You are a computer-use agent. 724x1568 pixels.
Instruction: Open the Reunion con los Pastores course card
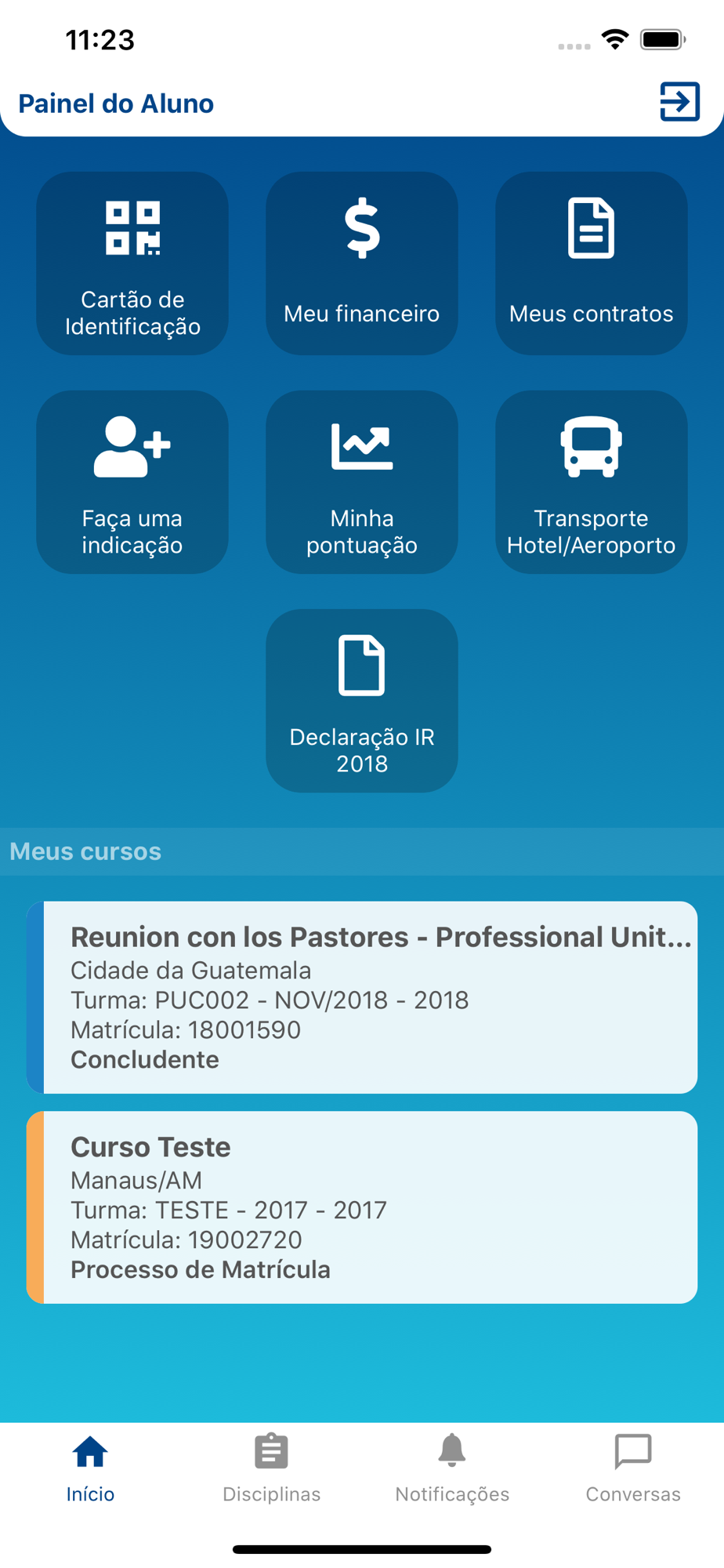362,997
